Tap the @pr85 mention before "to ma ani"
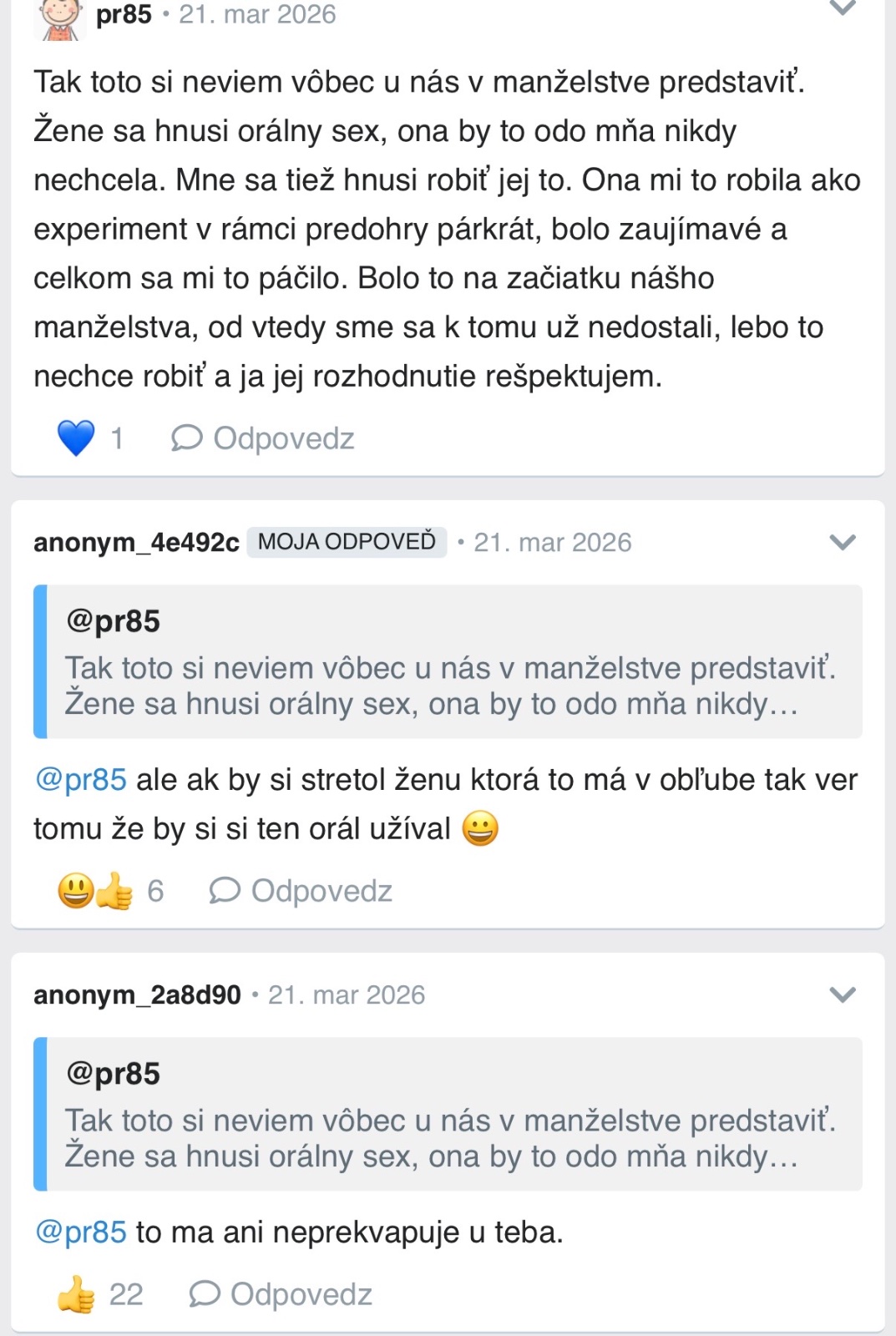The image size is (896, 1336). [81, 1232]
